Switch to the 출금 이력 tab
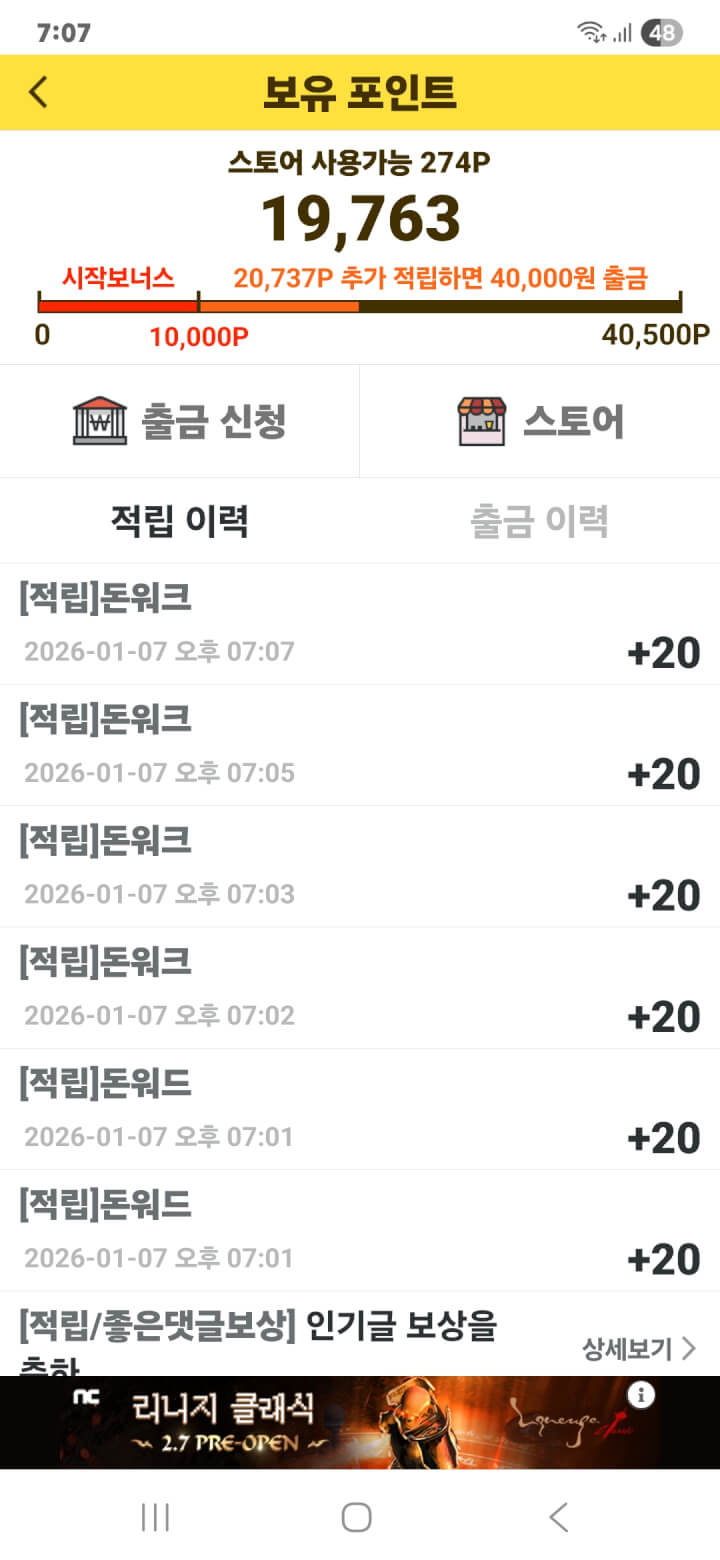 (x=540, y=520)
